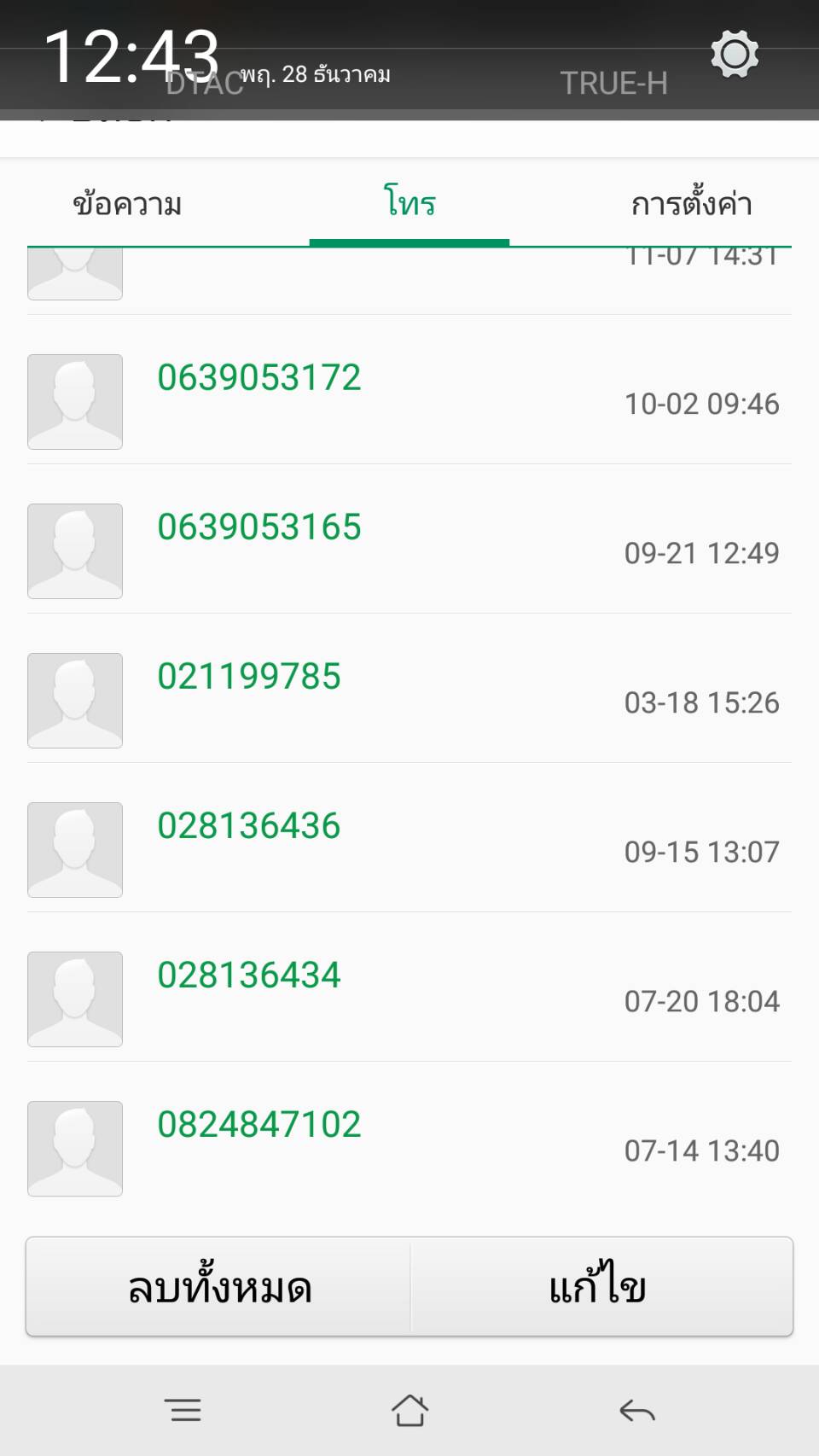819x1456 pixels.
Task: Open the system menu button
Action: (x=183, y=1410)
